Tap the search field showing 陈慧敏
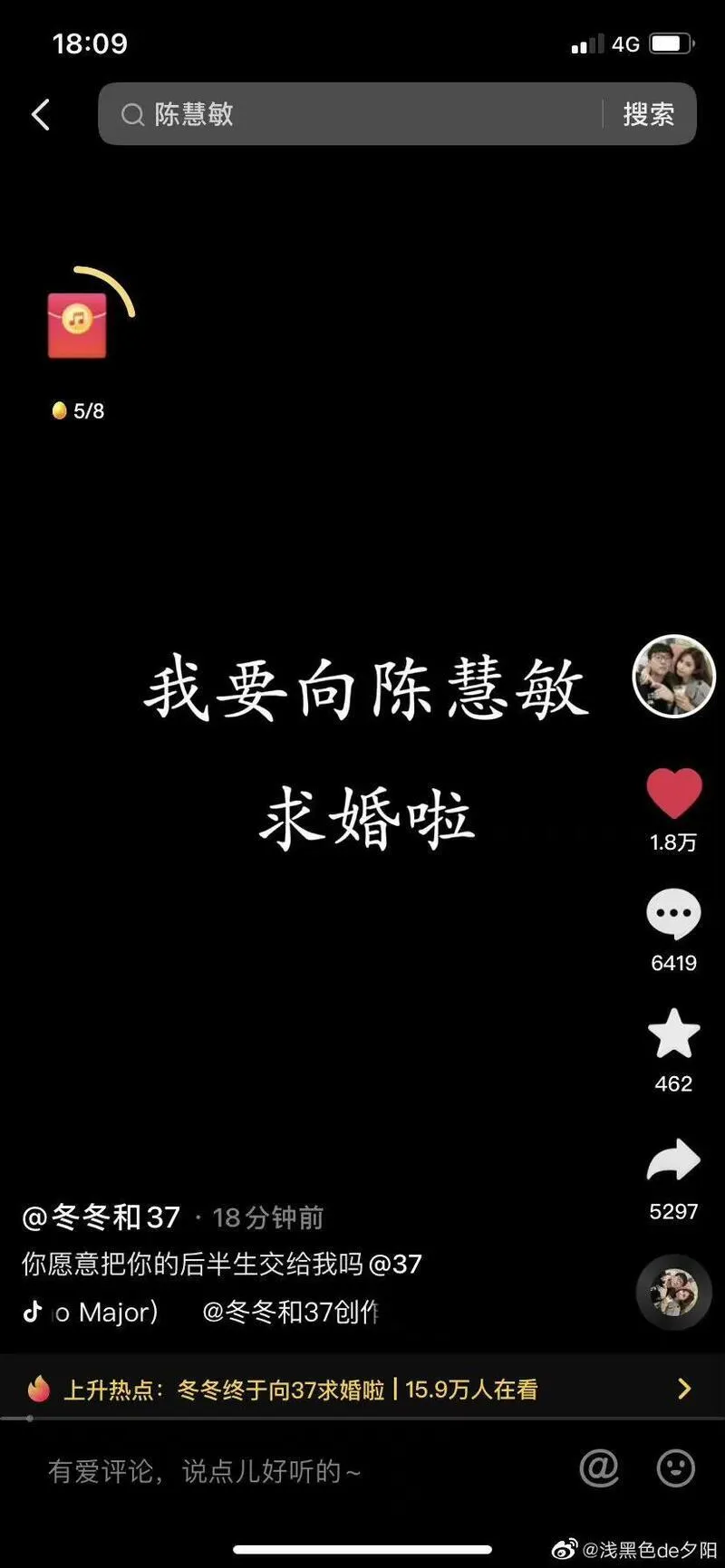Screen dimensions: 725x1568 tap(362, 114)
